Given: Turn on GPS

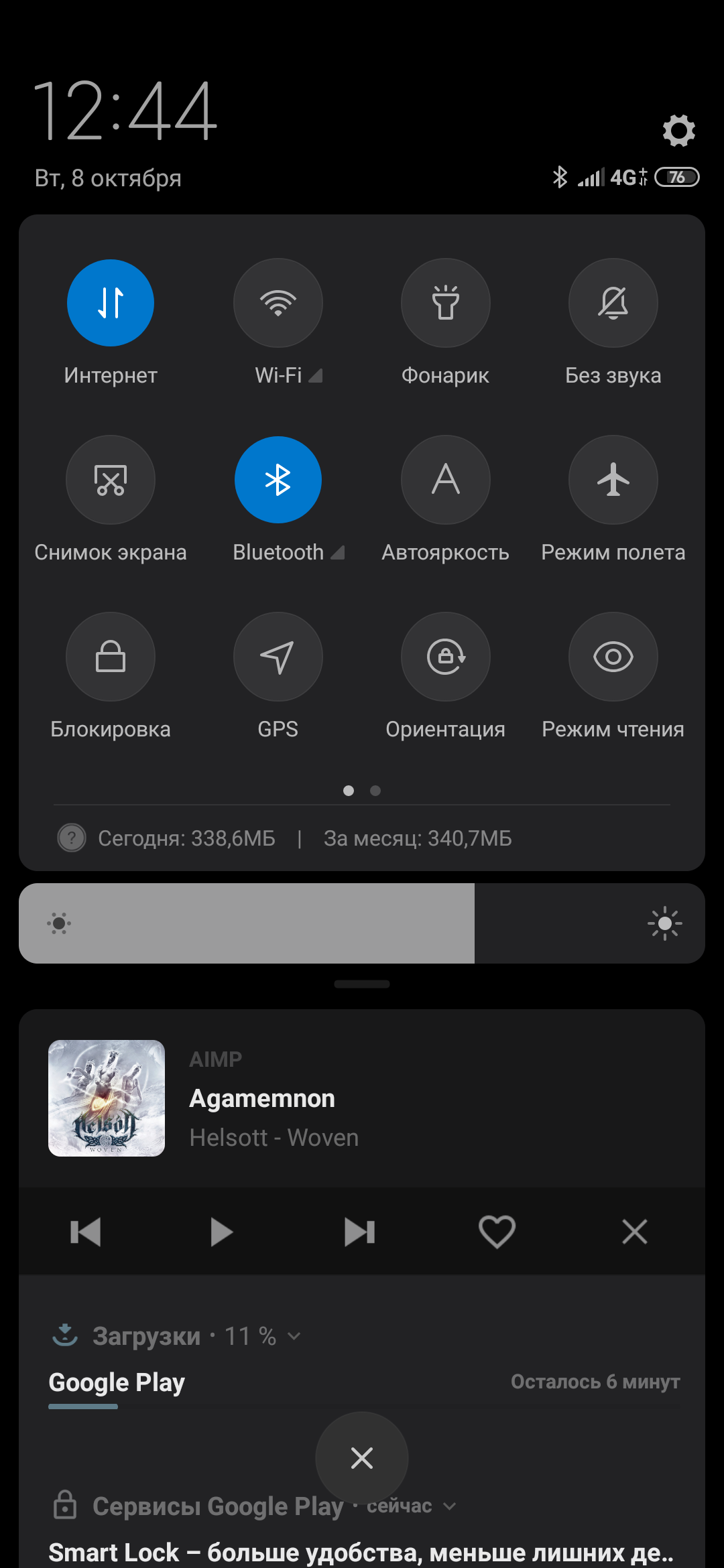Looking at the screenshot, I should [278, 657].
